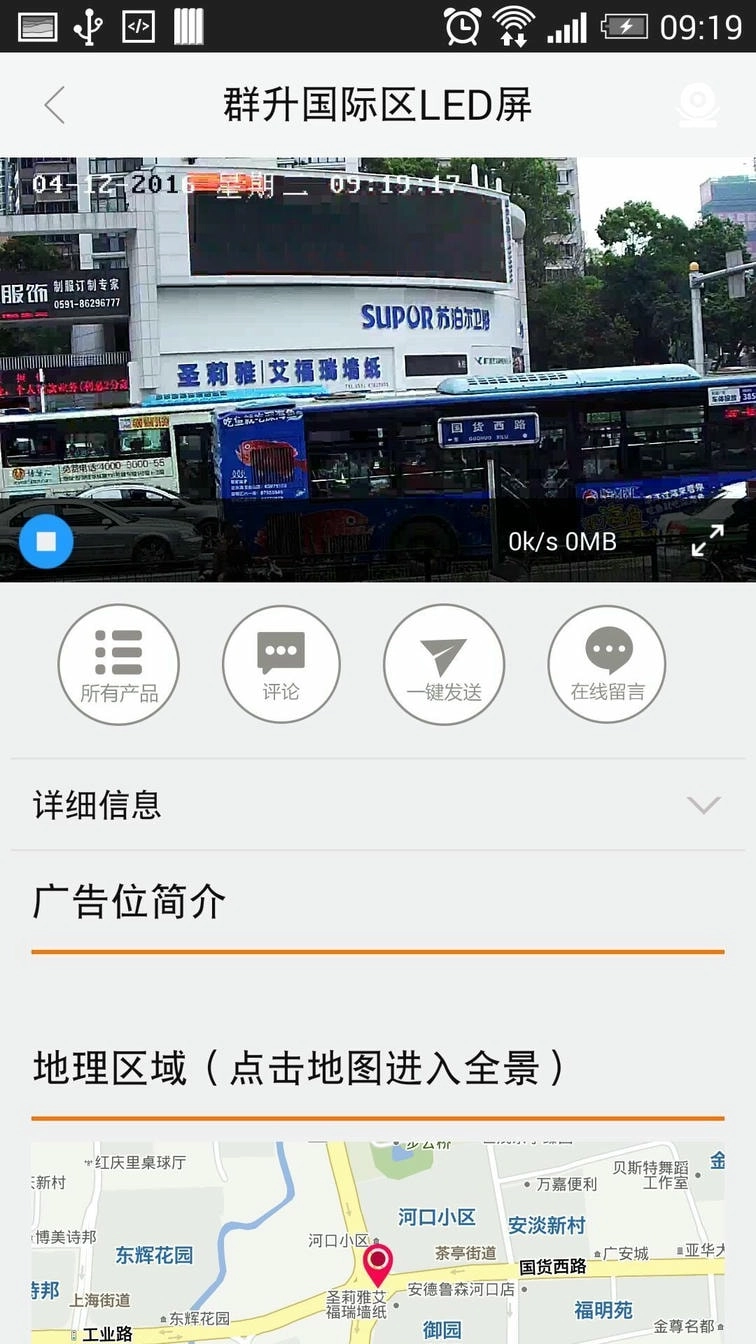This screenshot has width=756, height=1344.
Task: Select the 一键发送 send button
Action: [x=444, y=664]
